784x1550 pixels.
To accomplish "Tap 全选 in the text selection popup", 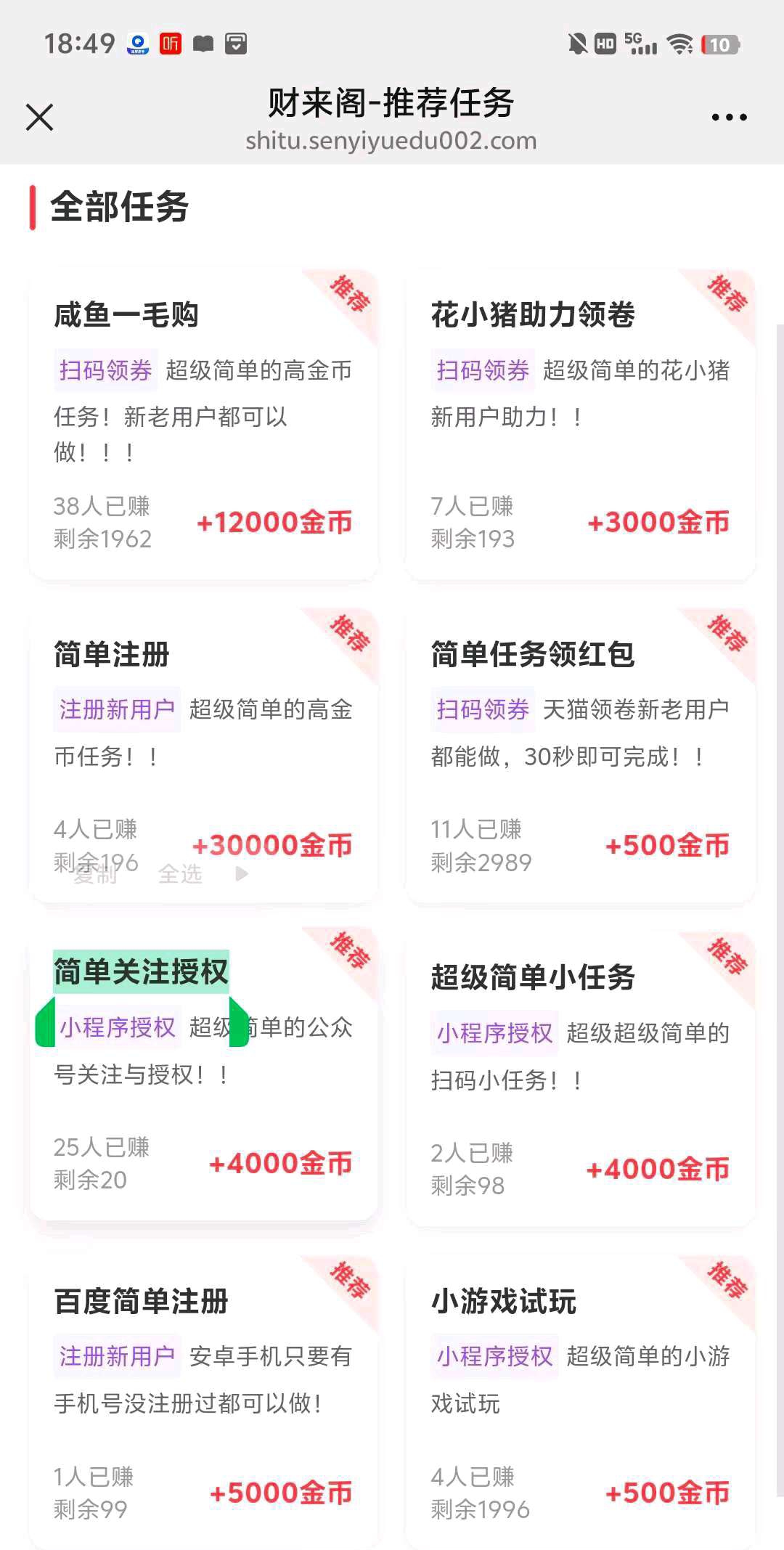I will 180,874.
